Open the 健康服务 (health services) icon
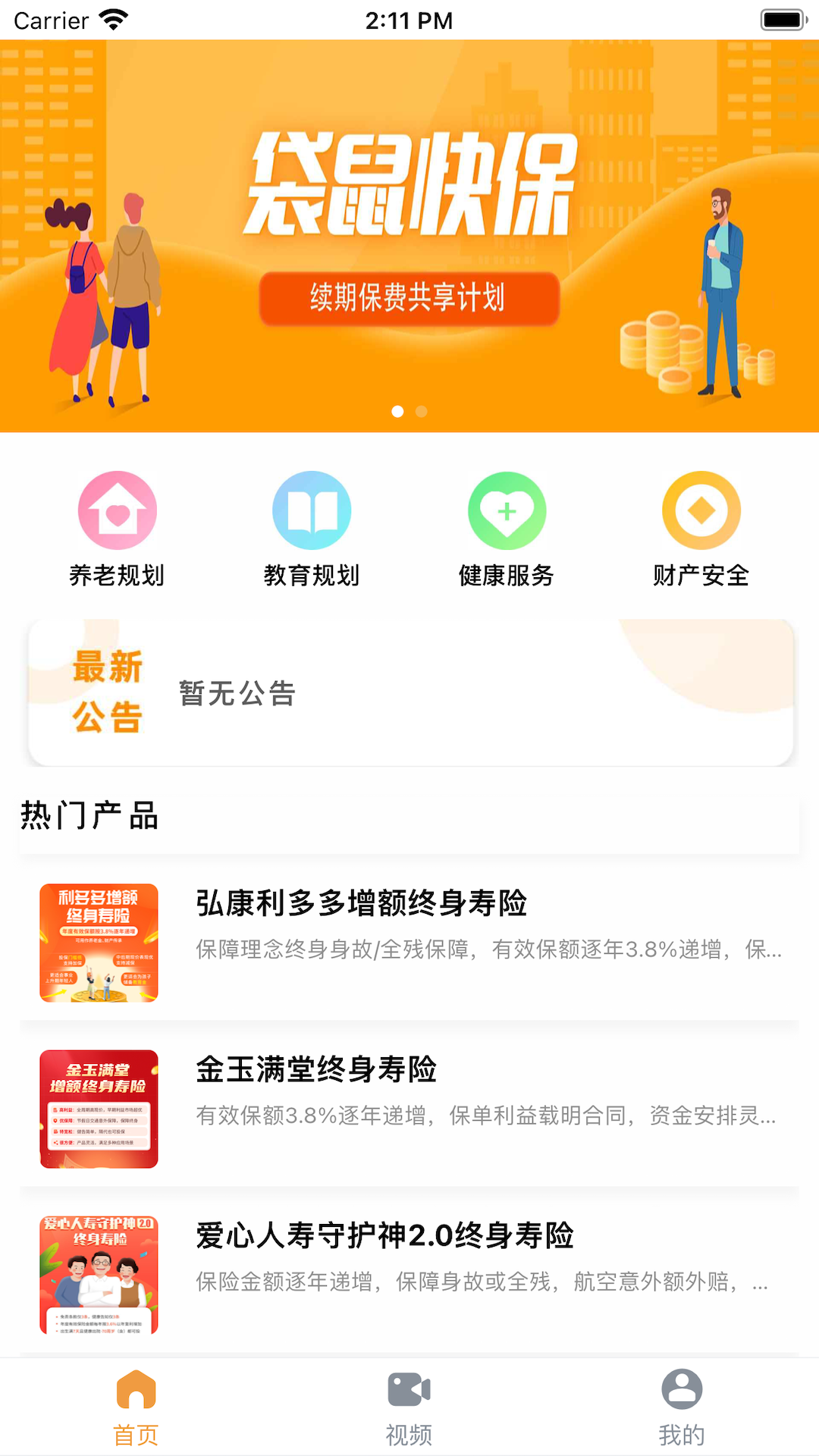This screenshot has height=1456, width=819. point(507,510)
